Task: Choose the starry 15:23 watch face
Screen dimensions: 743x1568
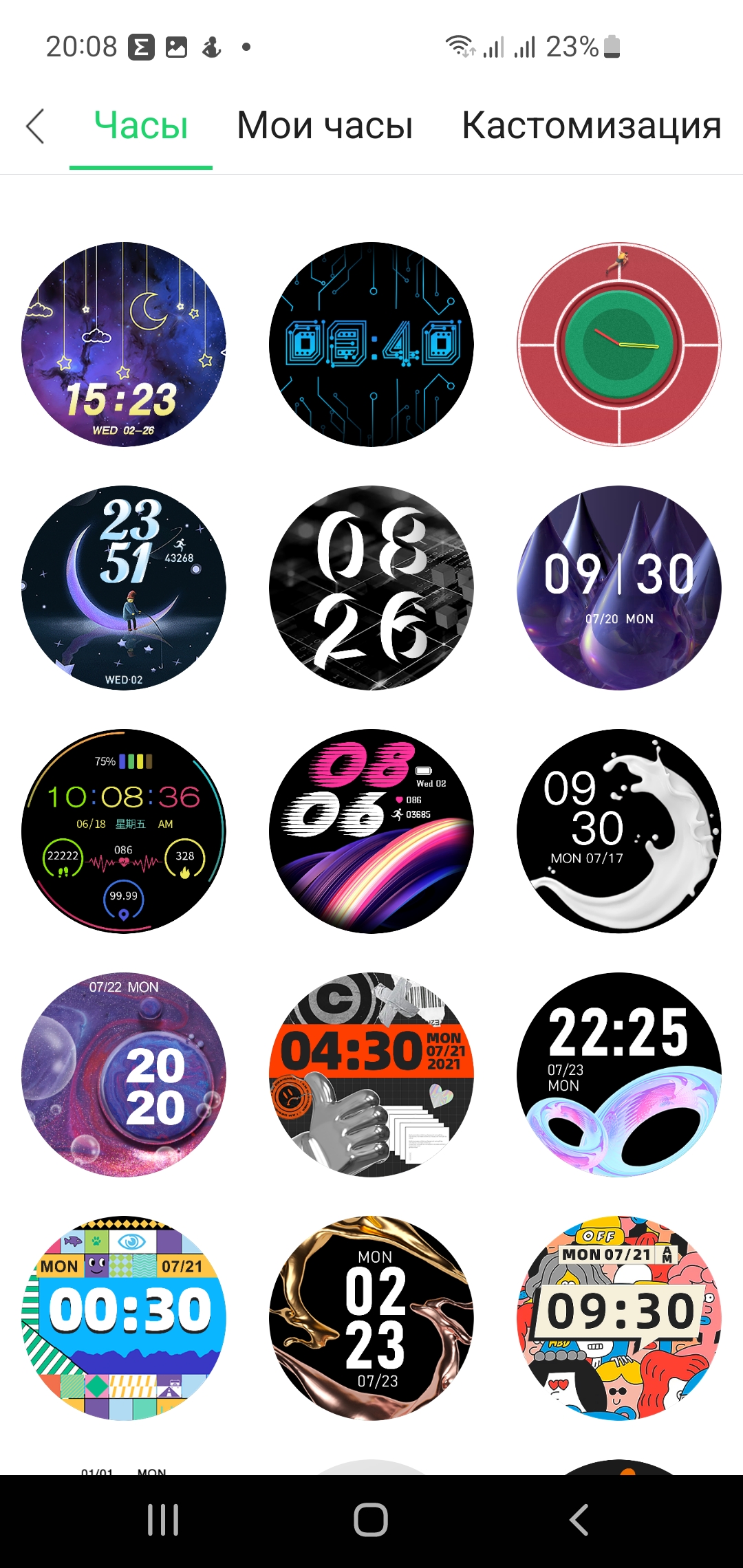Action: coord(124,344)
